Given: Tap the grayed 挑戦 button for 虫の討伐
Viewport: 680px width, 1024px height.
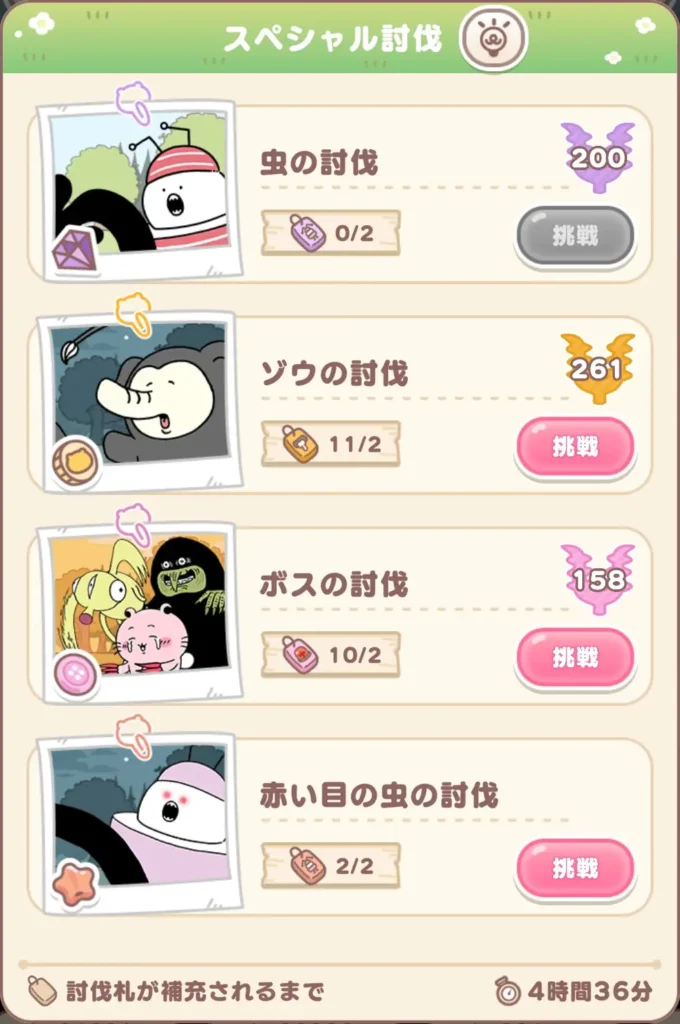Looking at the screenshot, I should point(575,236).
